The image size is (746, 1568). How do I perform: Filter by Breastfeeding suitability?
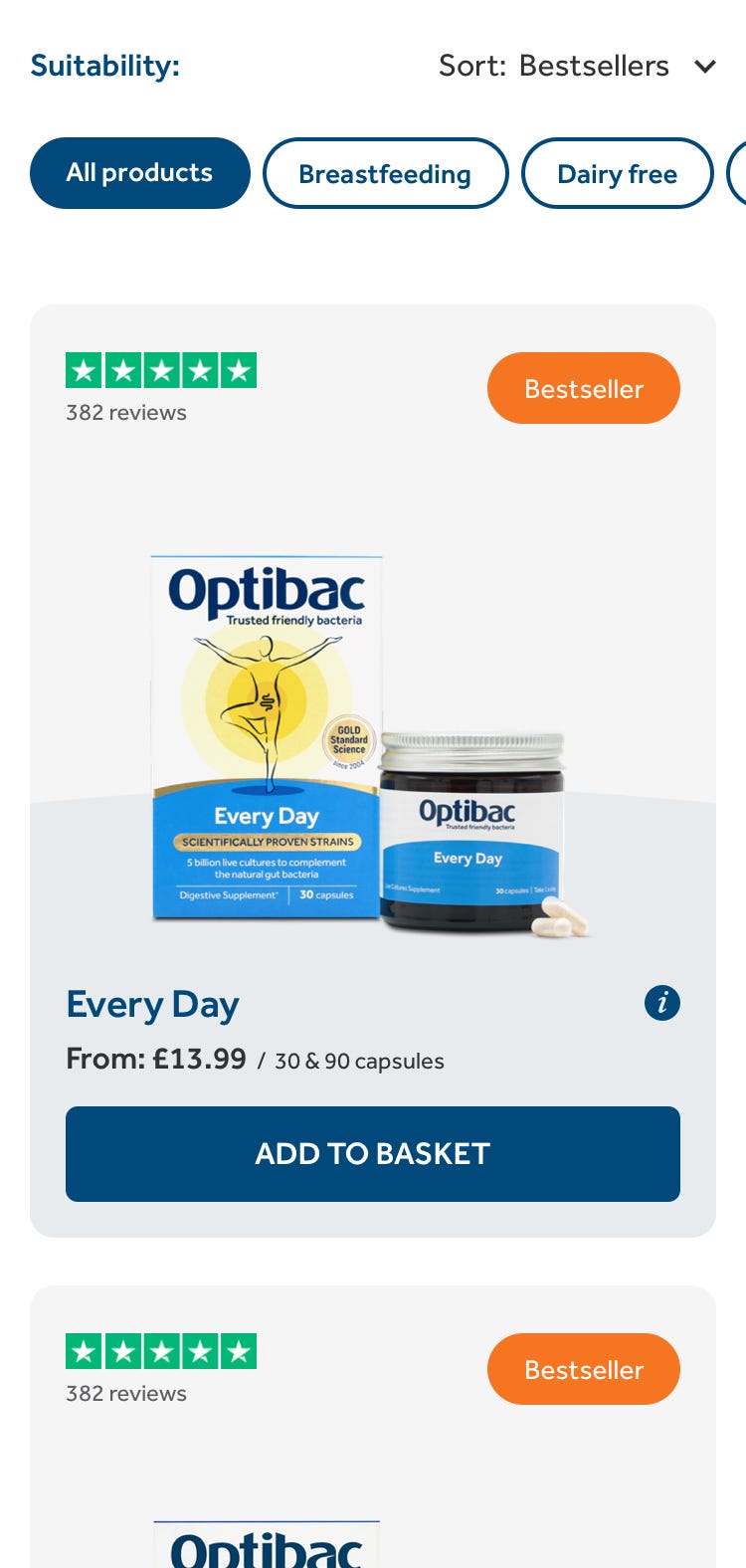click(385, 174)
